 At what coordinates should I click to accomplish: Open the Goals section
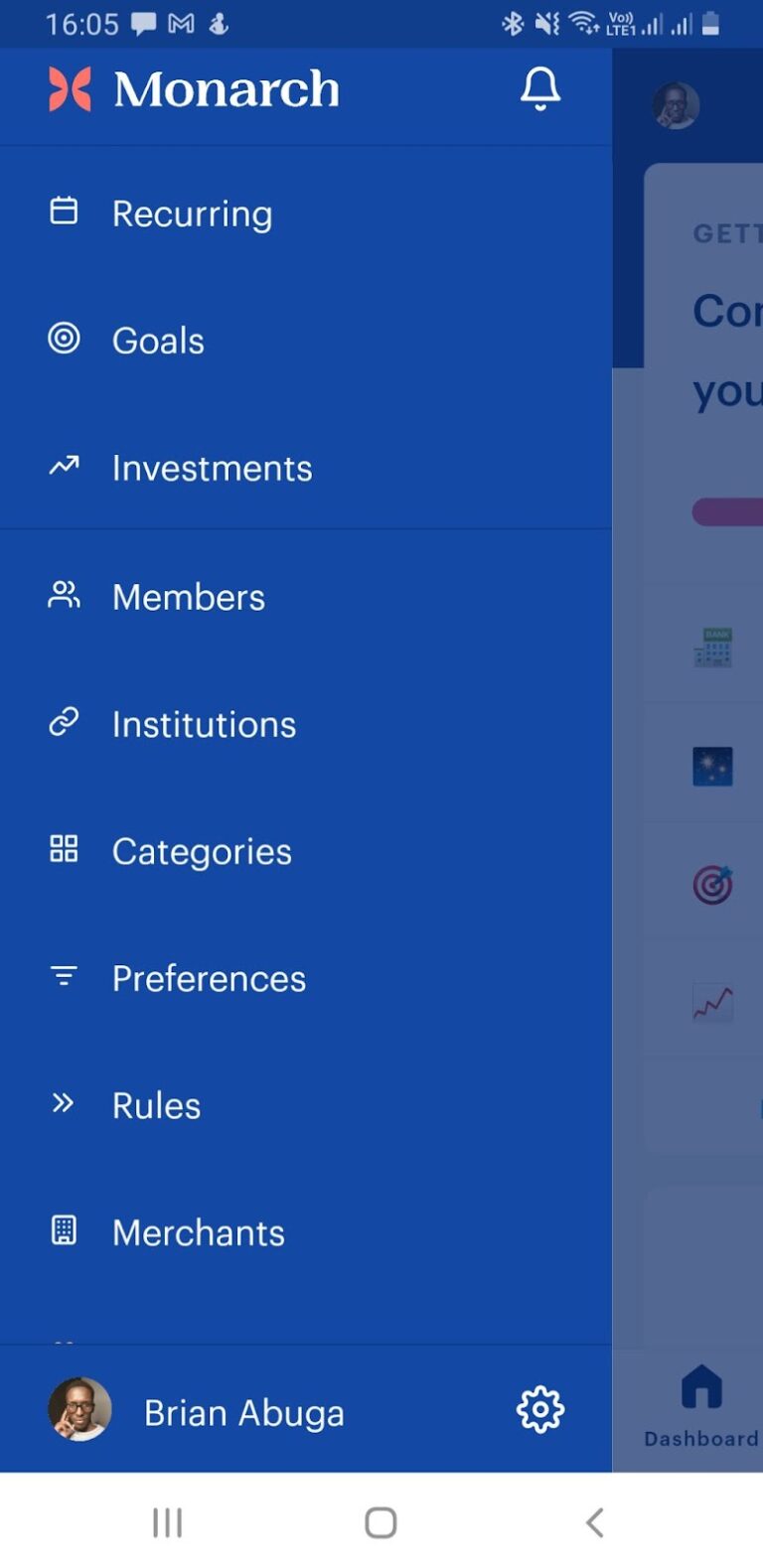(306, 340)
